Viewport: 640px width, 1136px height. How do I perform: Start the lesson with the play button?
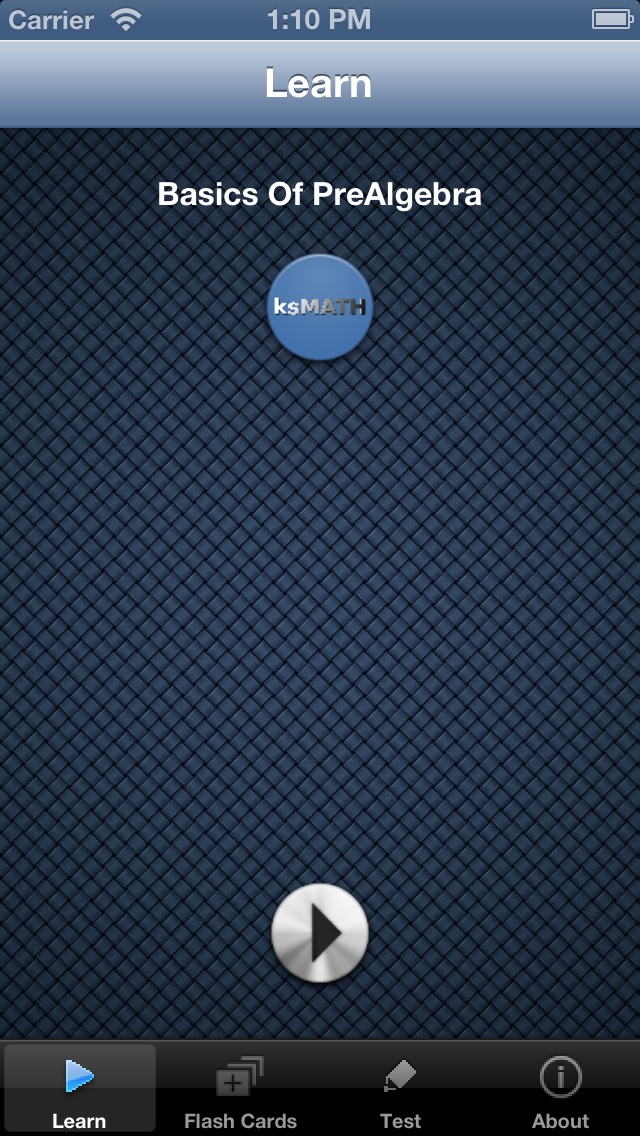coord(320,933)
